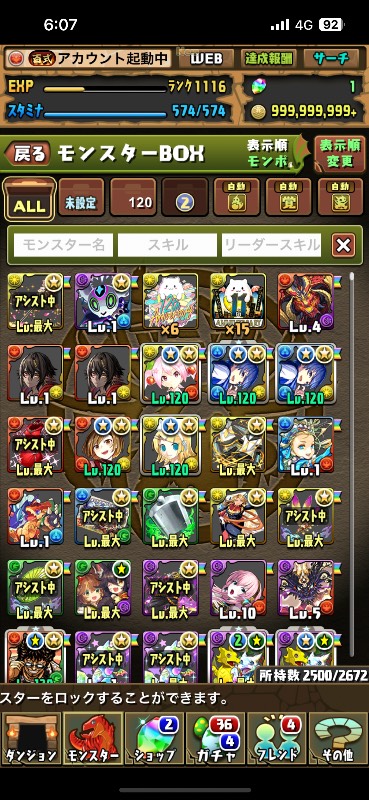Select the pink-haired Lv.10 monster

pyautogui.click(x=238, y=590)
